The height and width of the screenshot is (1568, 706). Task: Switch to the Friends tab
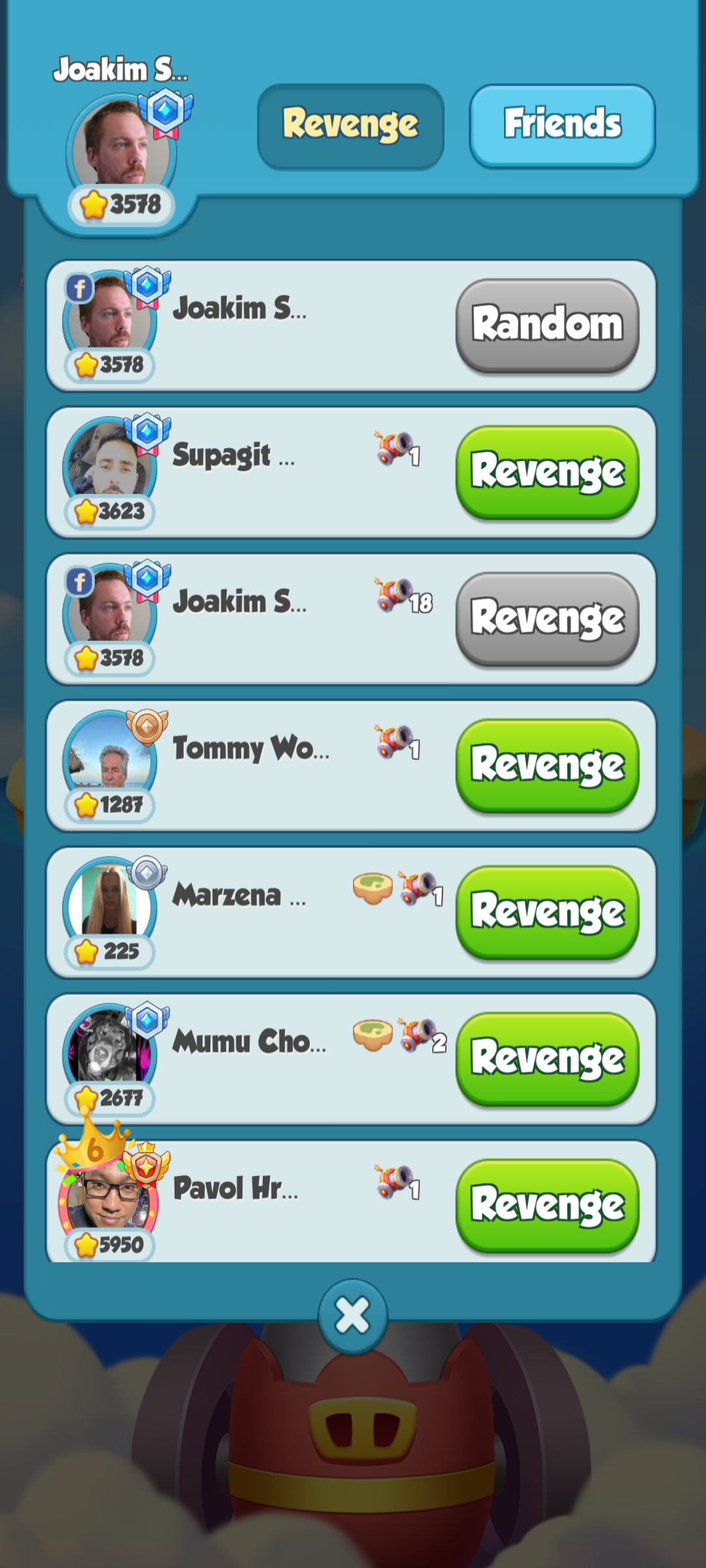(x=562, y=125)
